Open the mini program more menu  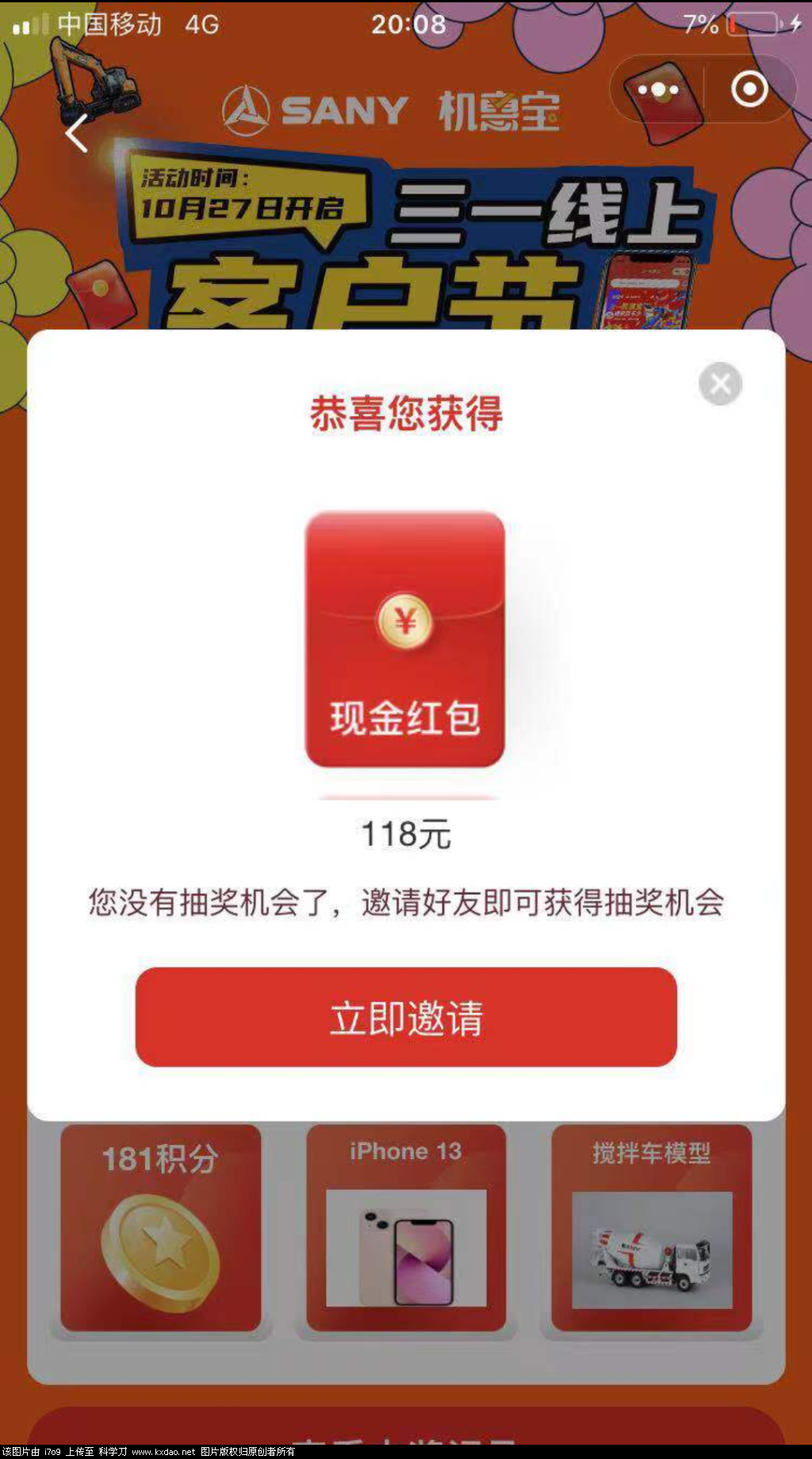(658, 90)
